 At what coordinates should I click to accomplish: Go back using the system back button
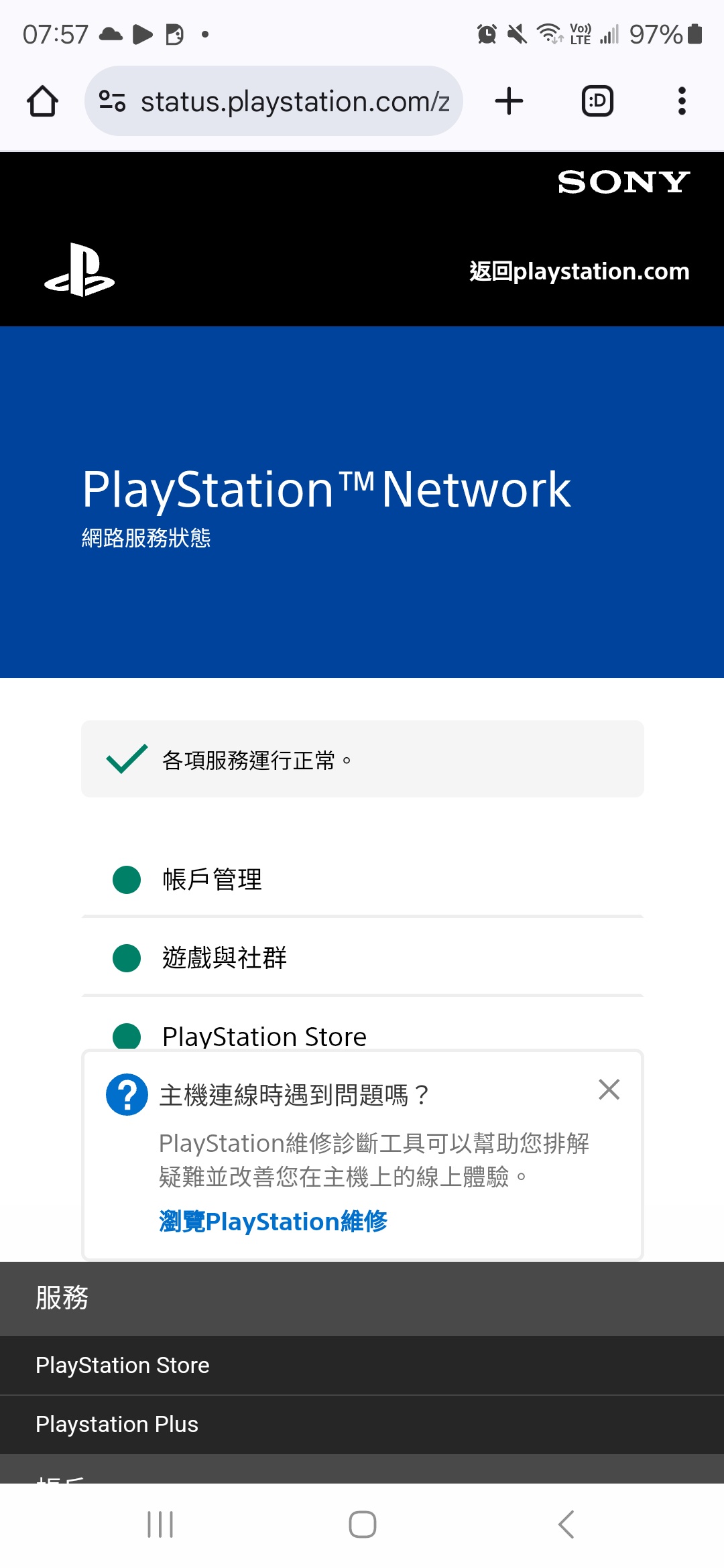coord(566,1524)
